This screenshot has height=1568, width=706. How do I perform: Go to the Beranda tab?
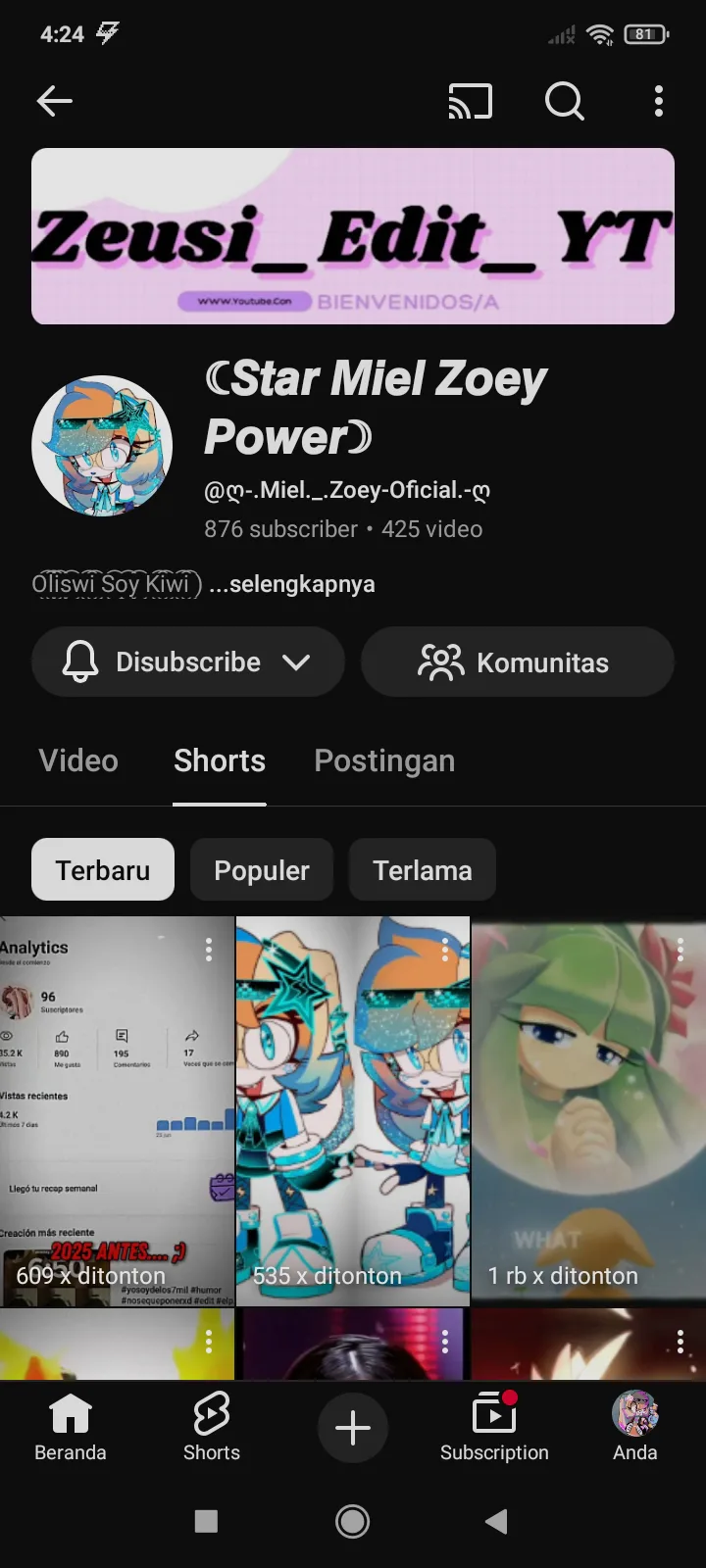point(71,1427)
